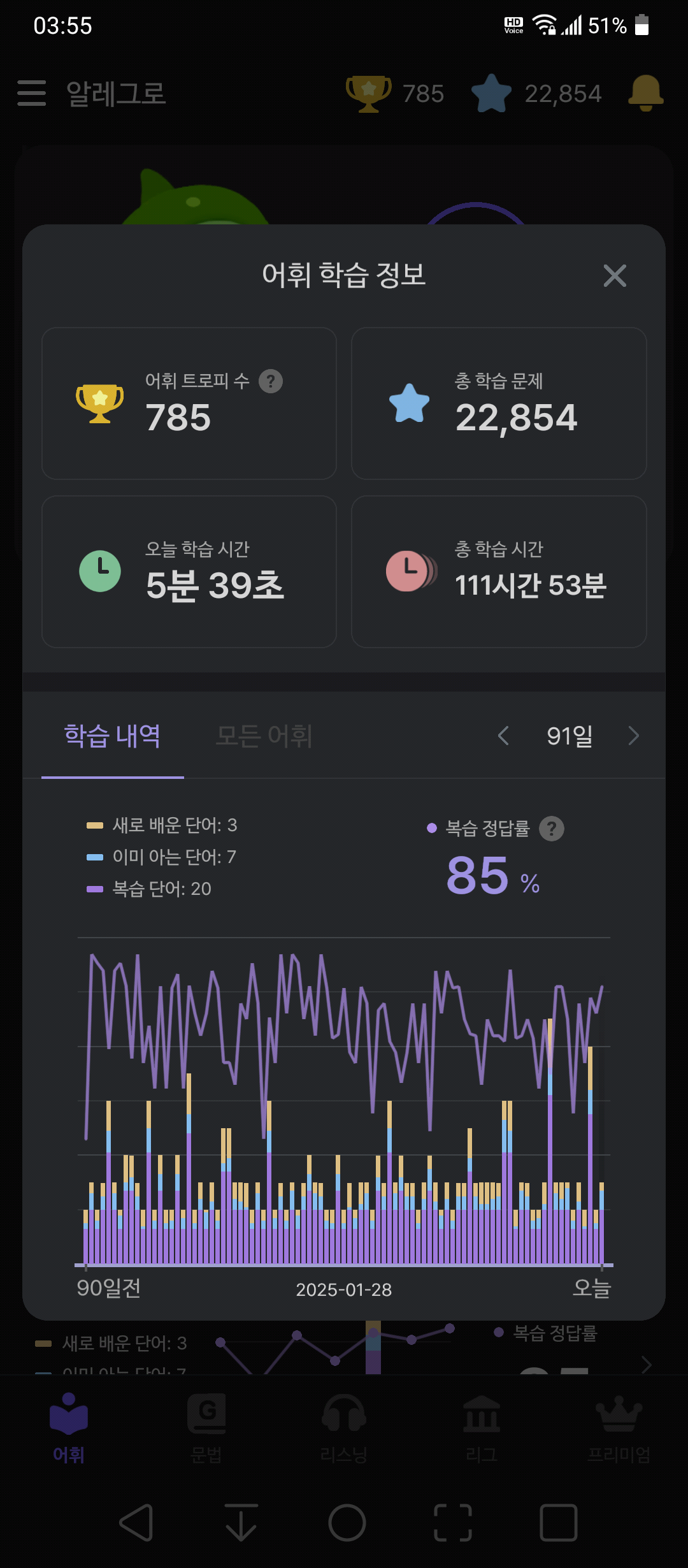Image resolution: width=688 pixels, height=1568 pixels.
Task: Go to the previous period before 91일
Action: [x=503, y=736]
